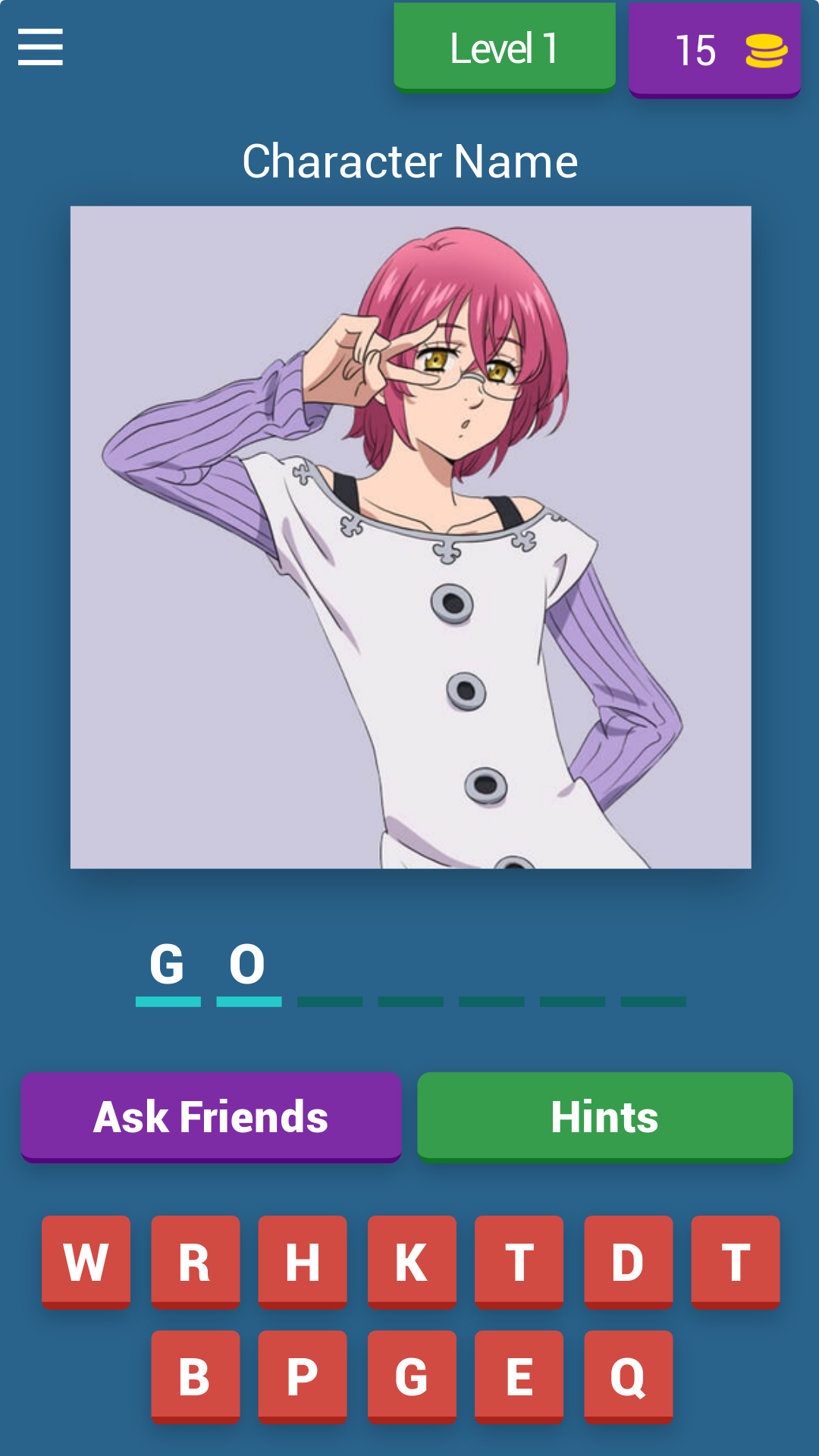
Task: Tap the letter K tile
Action: click(x=412, y=1262)
